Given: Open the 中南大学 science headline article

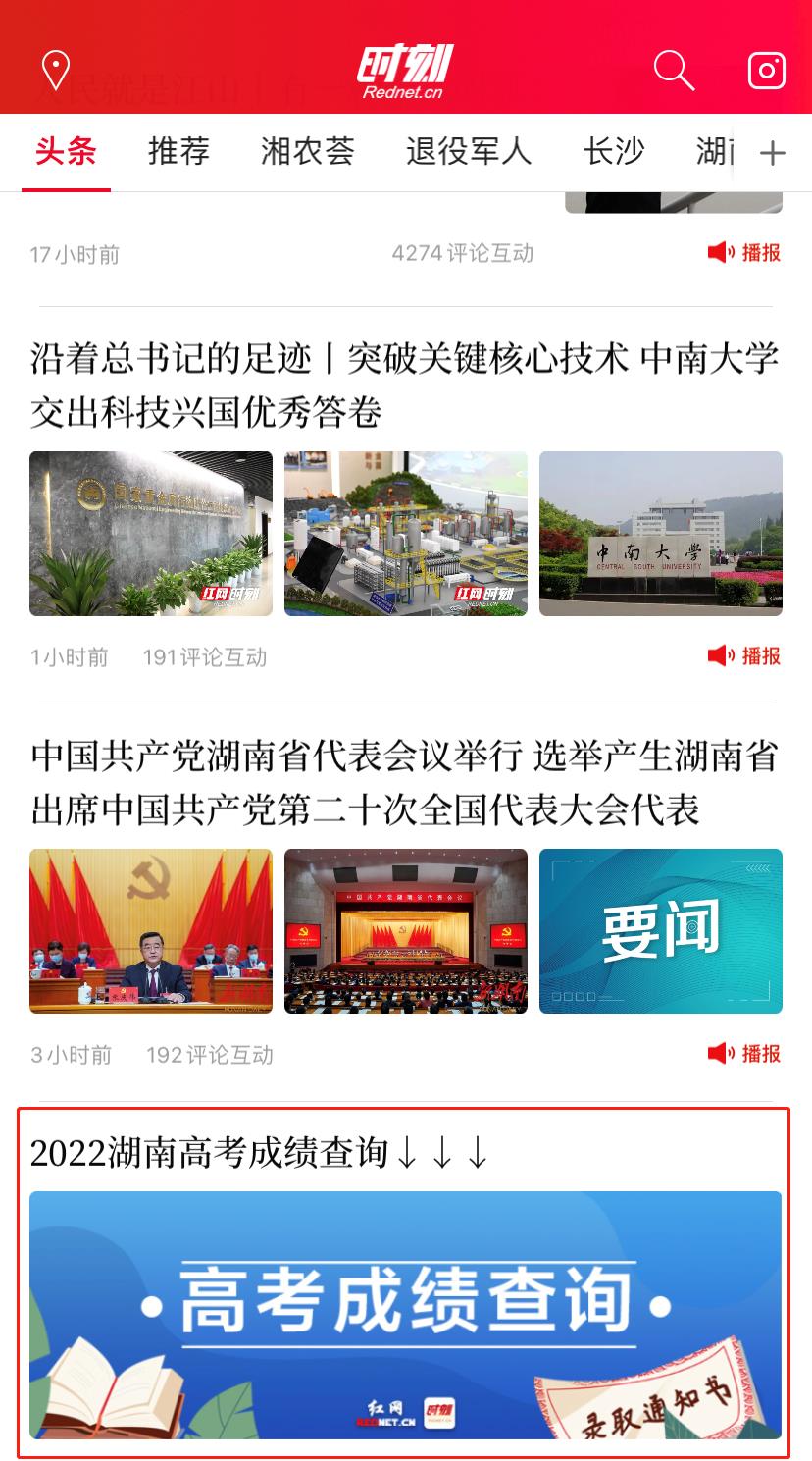Looking at the screenshot, I should 406,384.
